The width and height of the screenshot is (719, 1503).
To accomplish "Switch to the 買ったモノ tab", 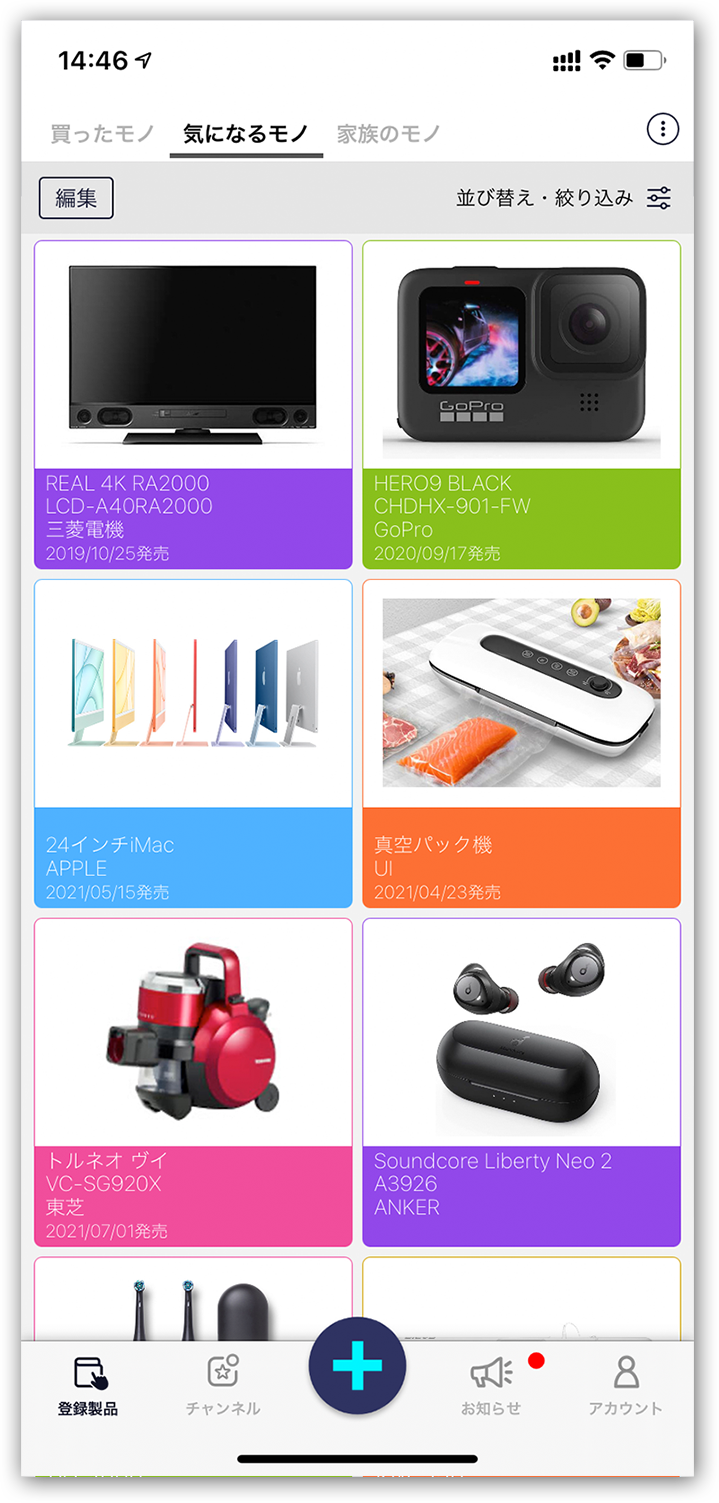I will [x=102, y=134].
